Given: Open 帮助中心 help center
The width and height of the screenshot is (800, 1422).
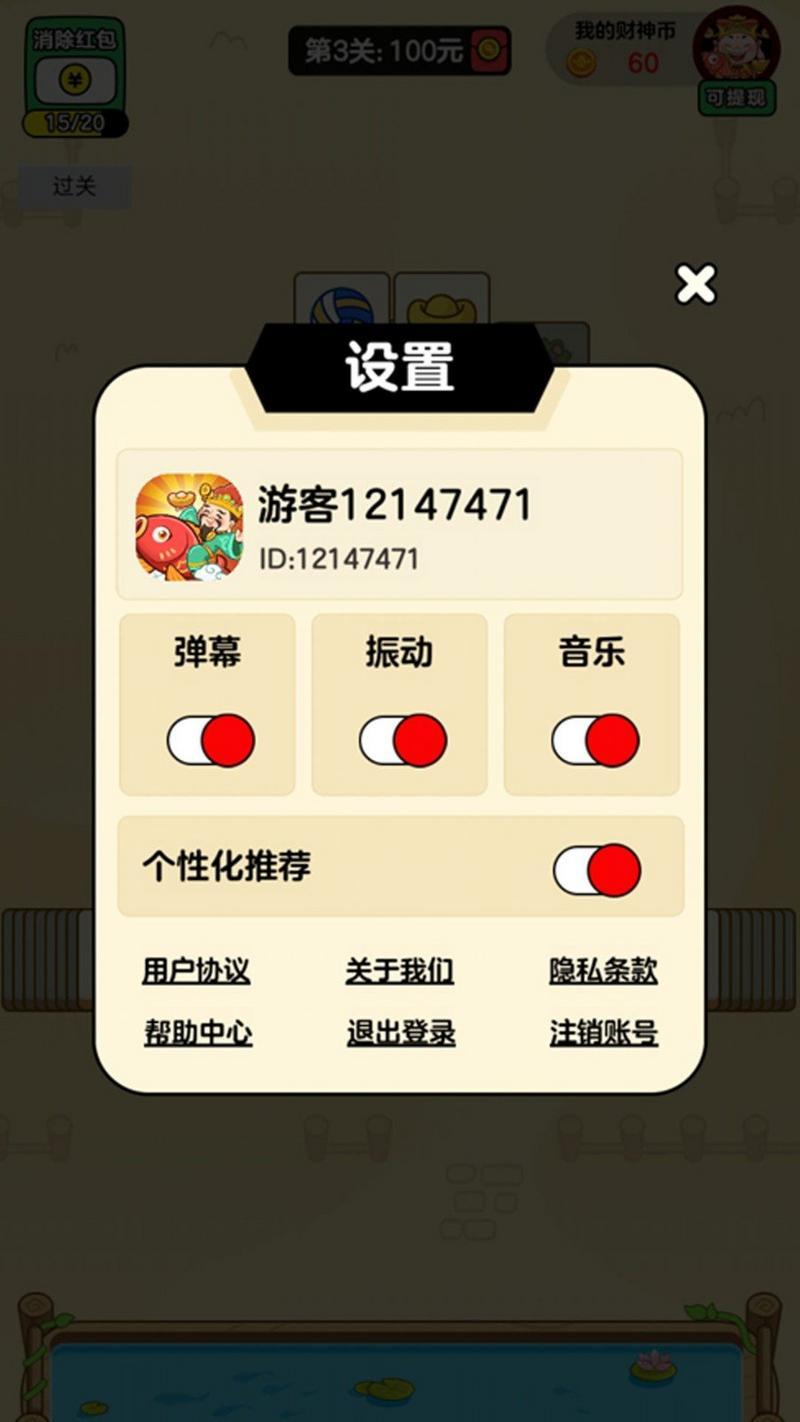Looking at the screenshot, I should [x=198, y=1033].
